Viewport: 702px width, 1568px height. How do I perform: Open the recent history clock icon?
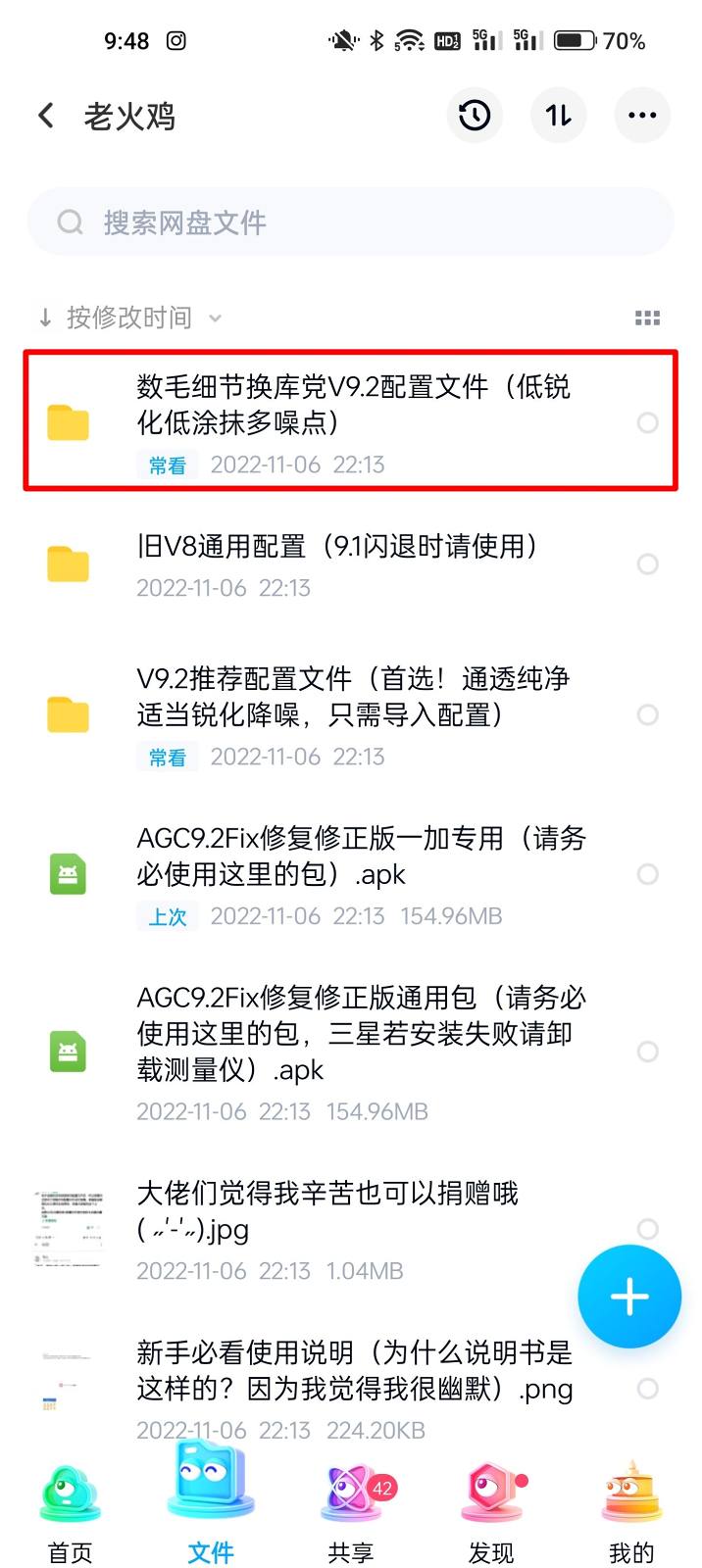tap(475, 116)
